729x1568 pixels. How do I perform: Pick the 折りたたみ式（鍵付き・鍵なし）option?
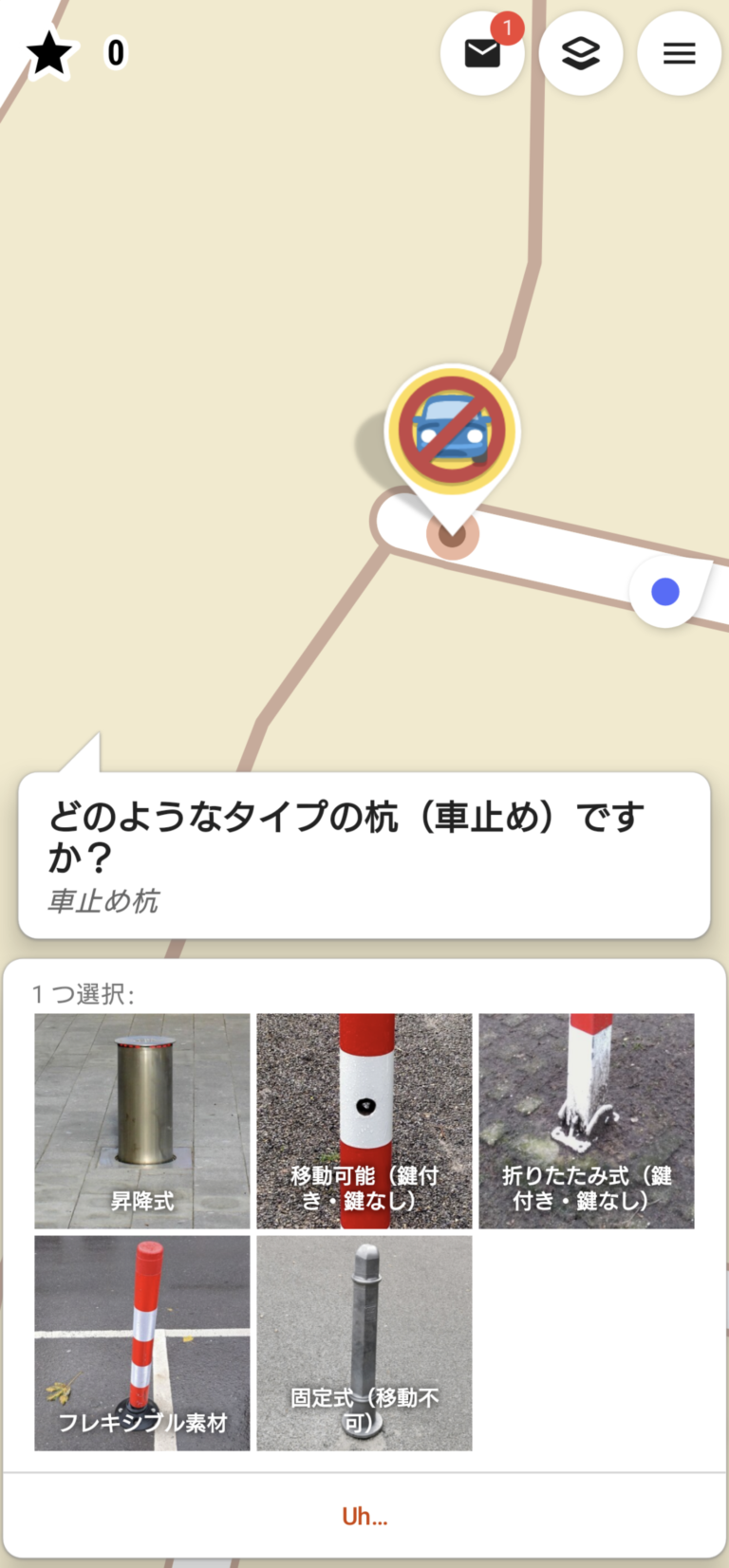[586, 1120]
